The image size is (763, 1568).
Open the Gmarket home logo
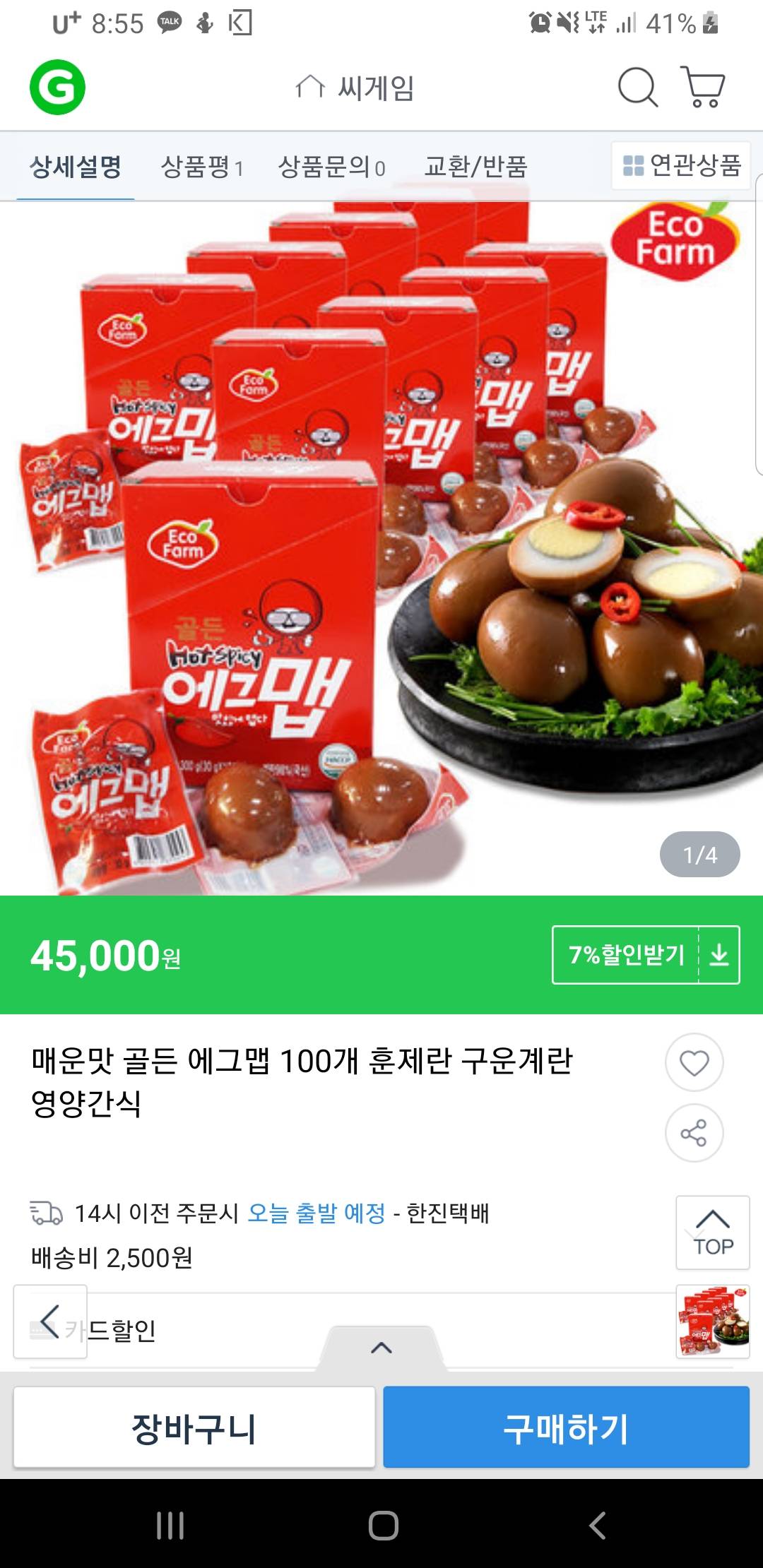57,88
